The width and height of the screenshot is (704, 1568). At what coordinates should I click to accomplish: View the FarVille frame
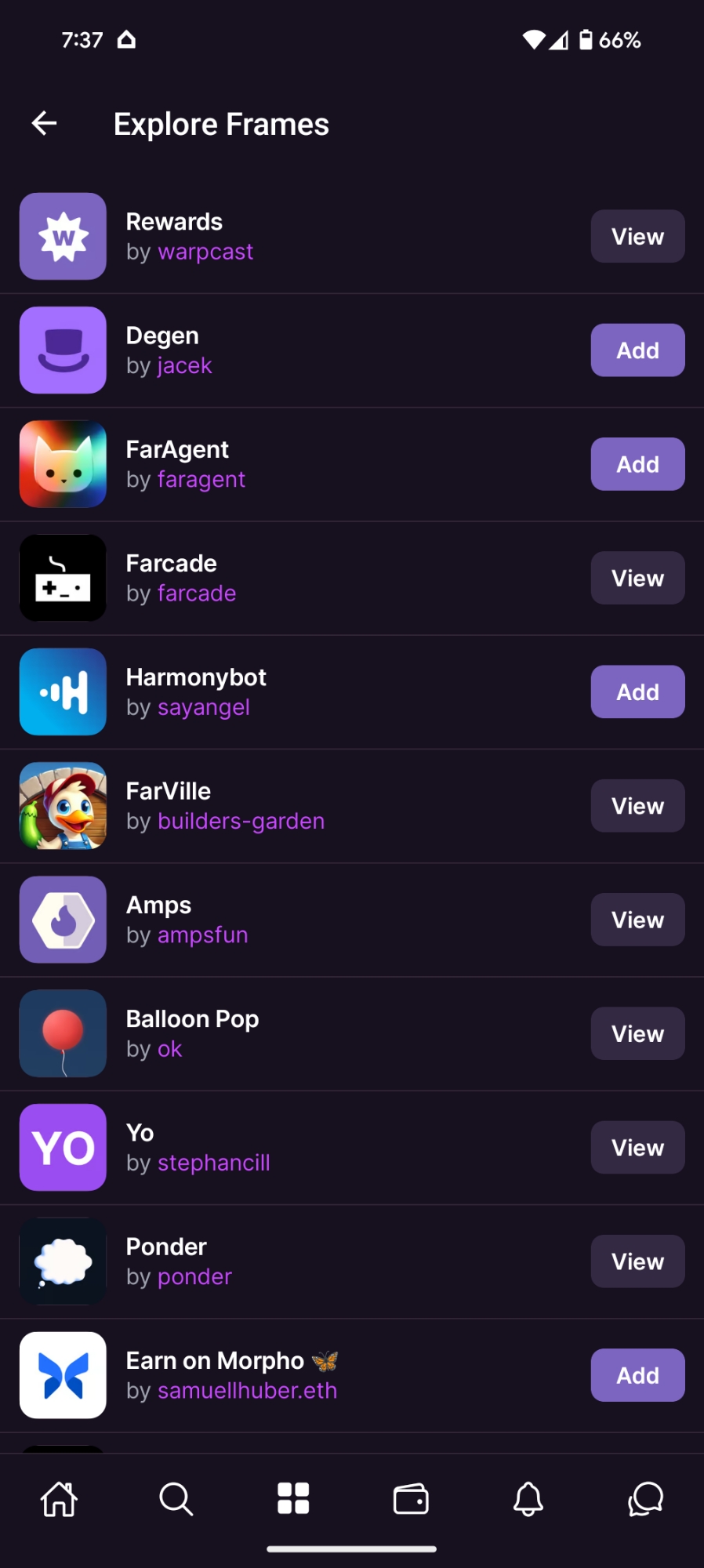637,806
